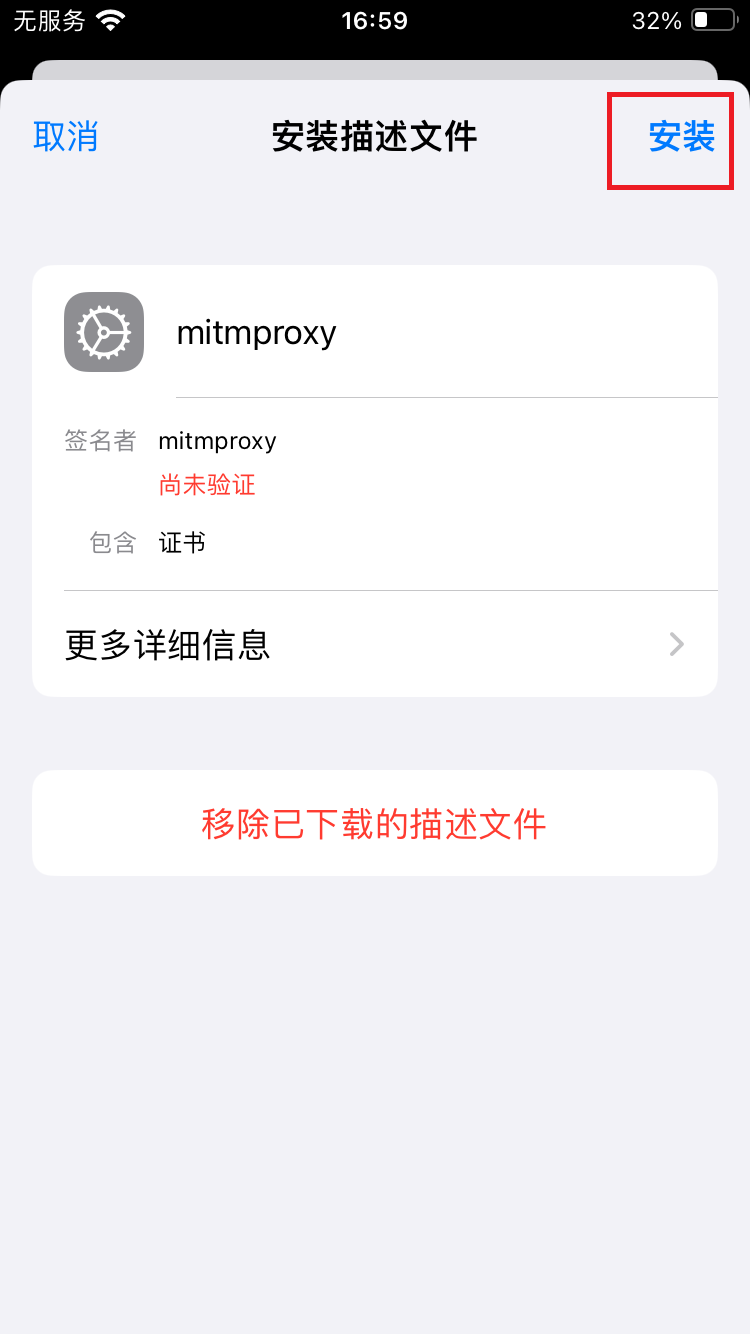Tap the 安装描述文件 title
750x1334 pixels.
pos(375,137)
